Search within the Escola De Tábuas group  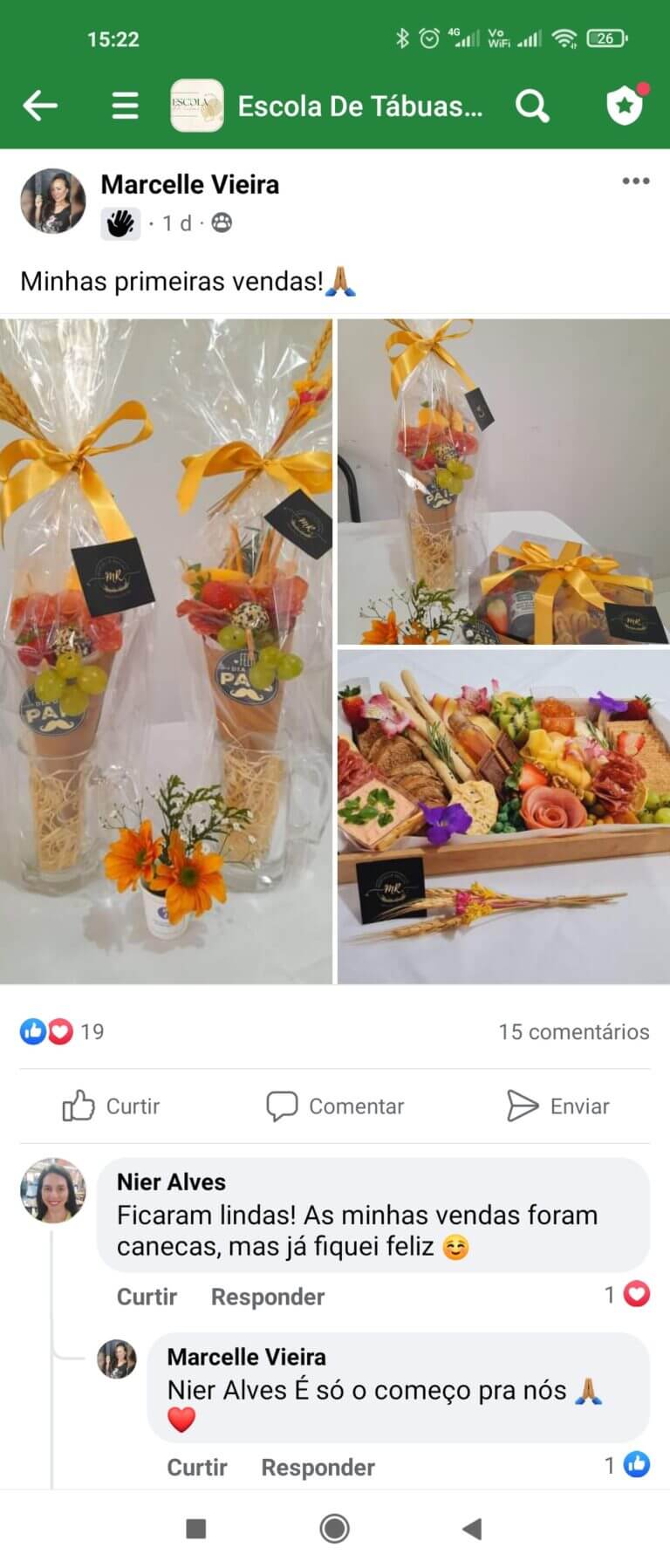point(532,106)
